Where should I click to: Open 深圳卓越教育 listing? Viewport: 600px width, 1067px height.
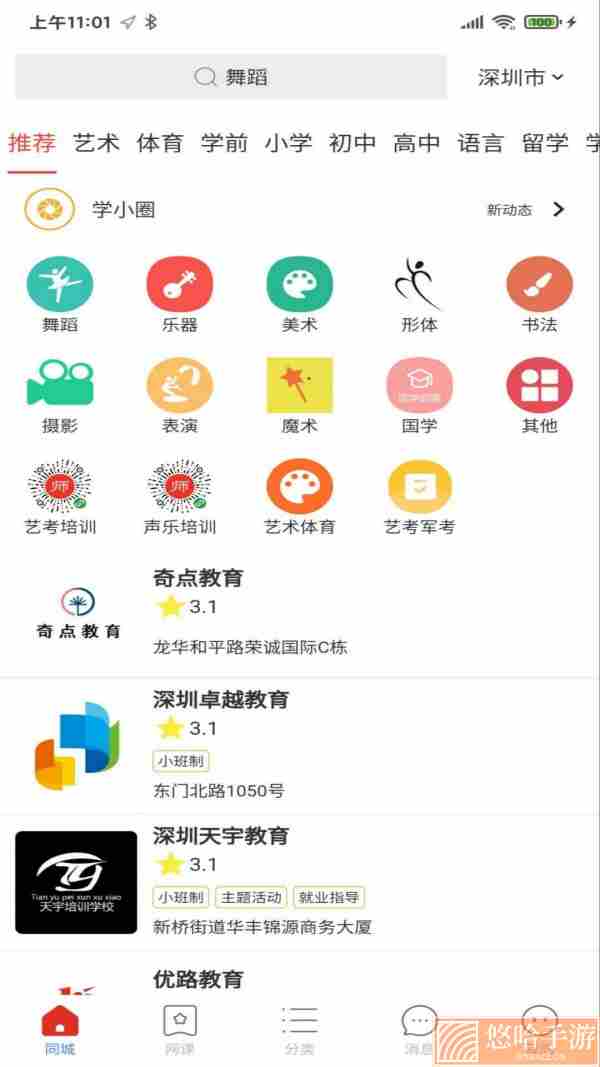pyautogui.click(x=300, y=746)
